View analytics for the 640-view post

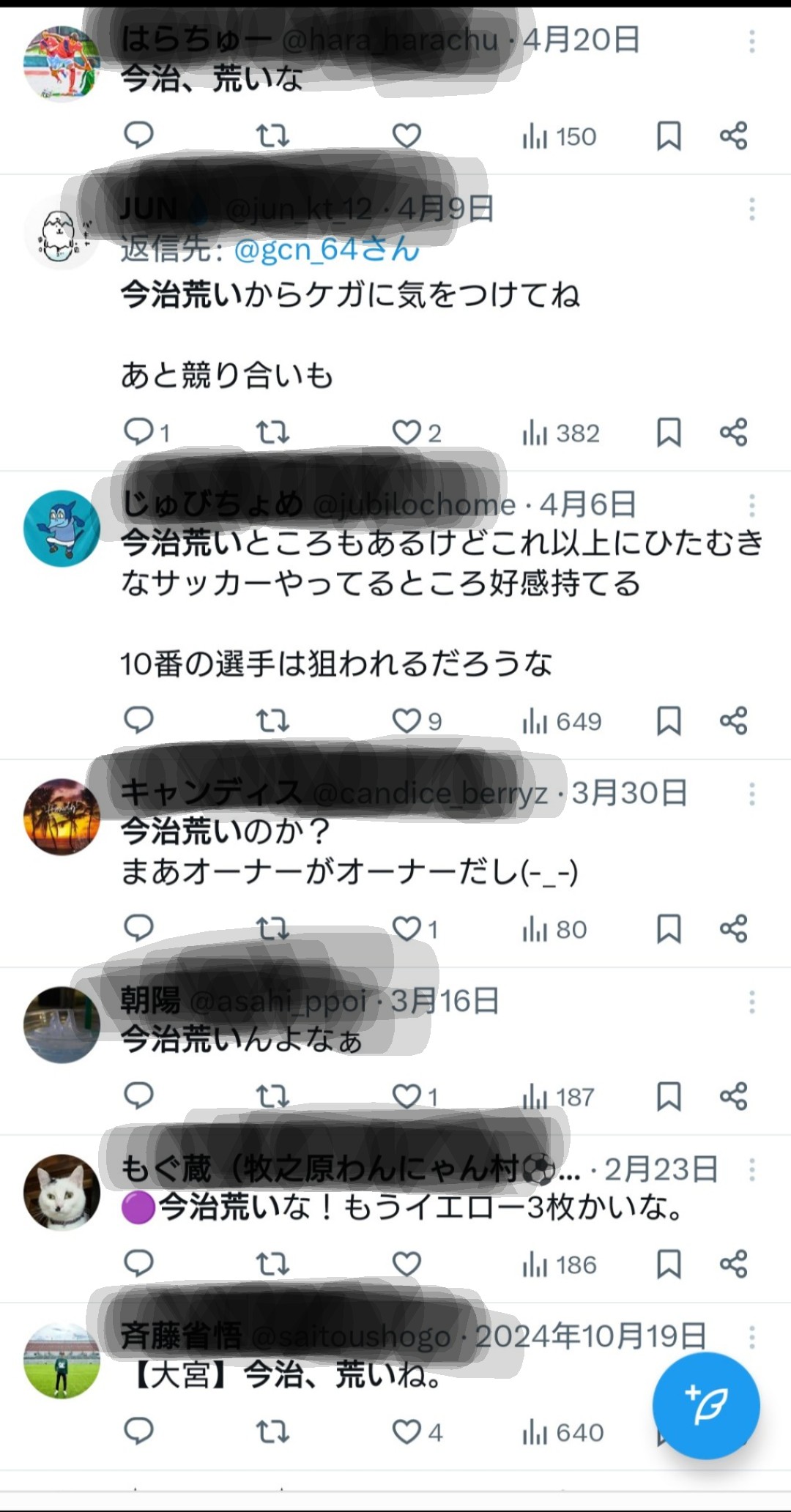click(562, 1431)
